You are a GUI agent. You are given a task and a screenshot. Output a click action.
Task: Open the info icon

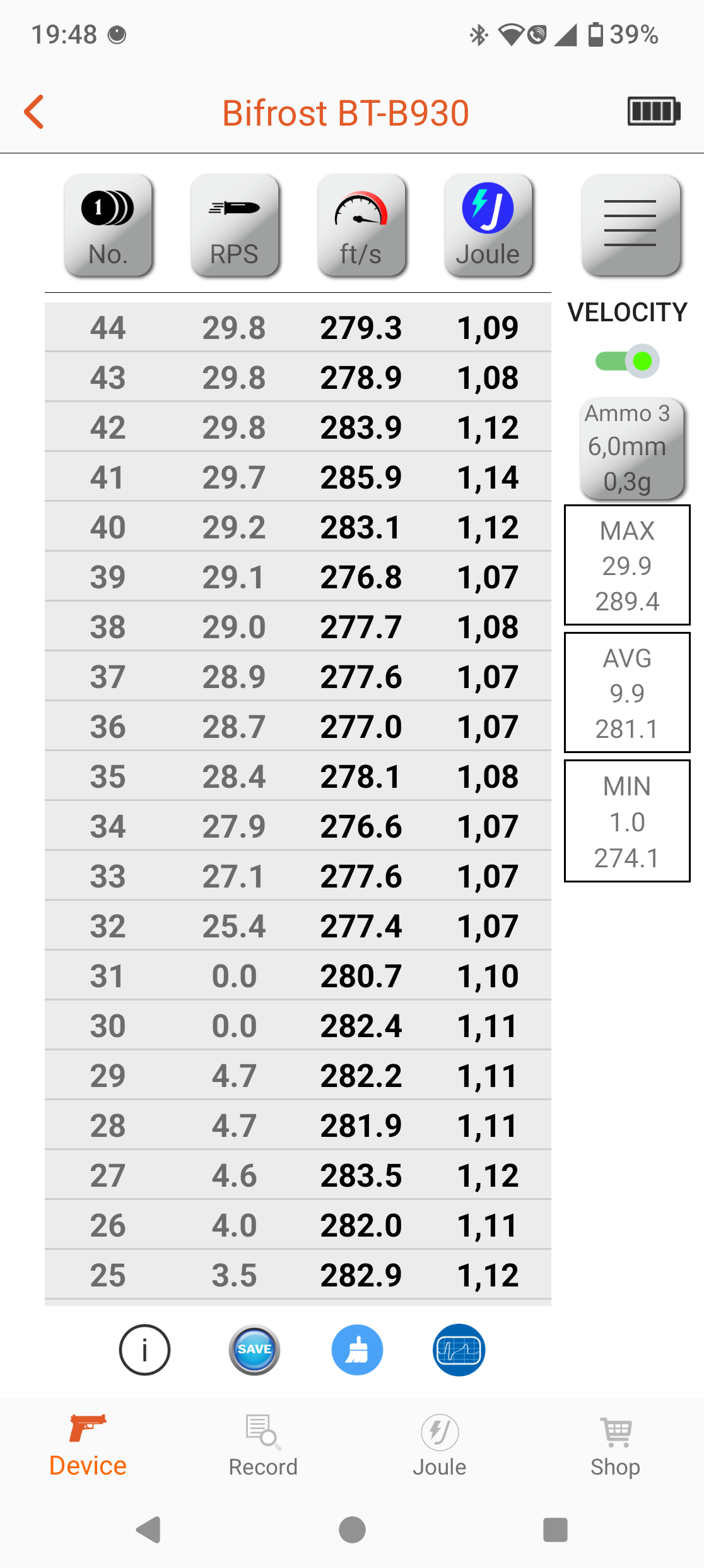pyautogui.click(x=144, y=1350)
